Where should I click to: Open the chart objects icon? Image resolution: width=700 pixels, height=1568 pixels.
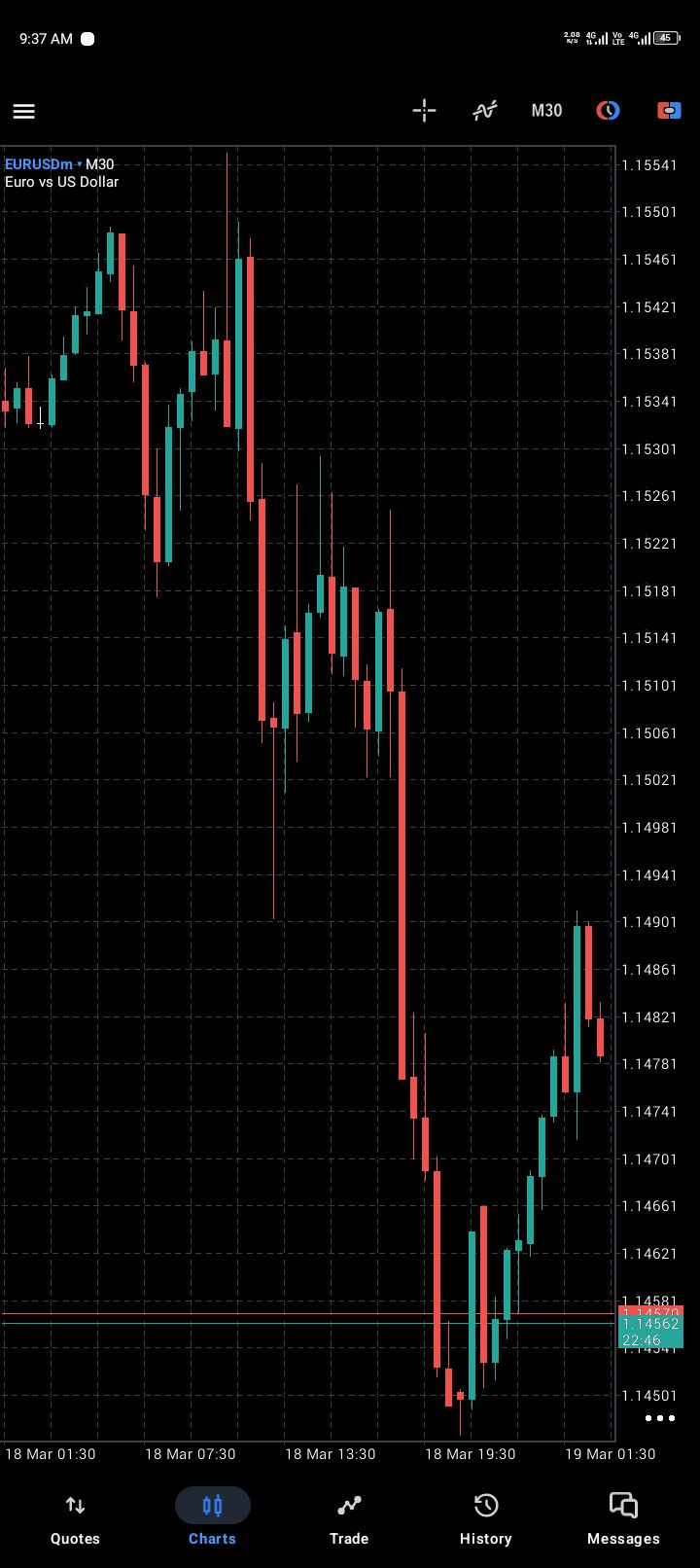tap(608, 111)
